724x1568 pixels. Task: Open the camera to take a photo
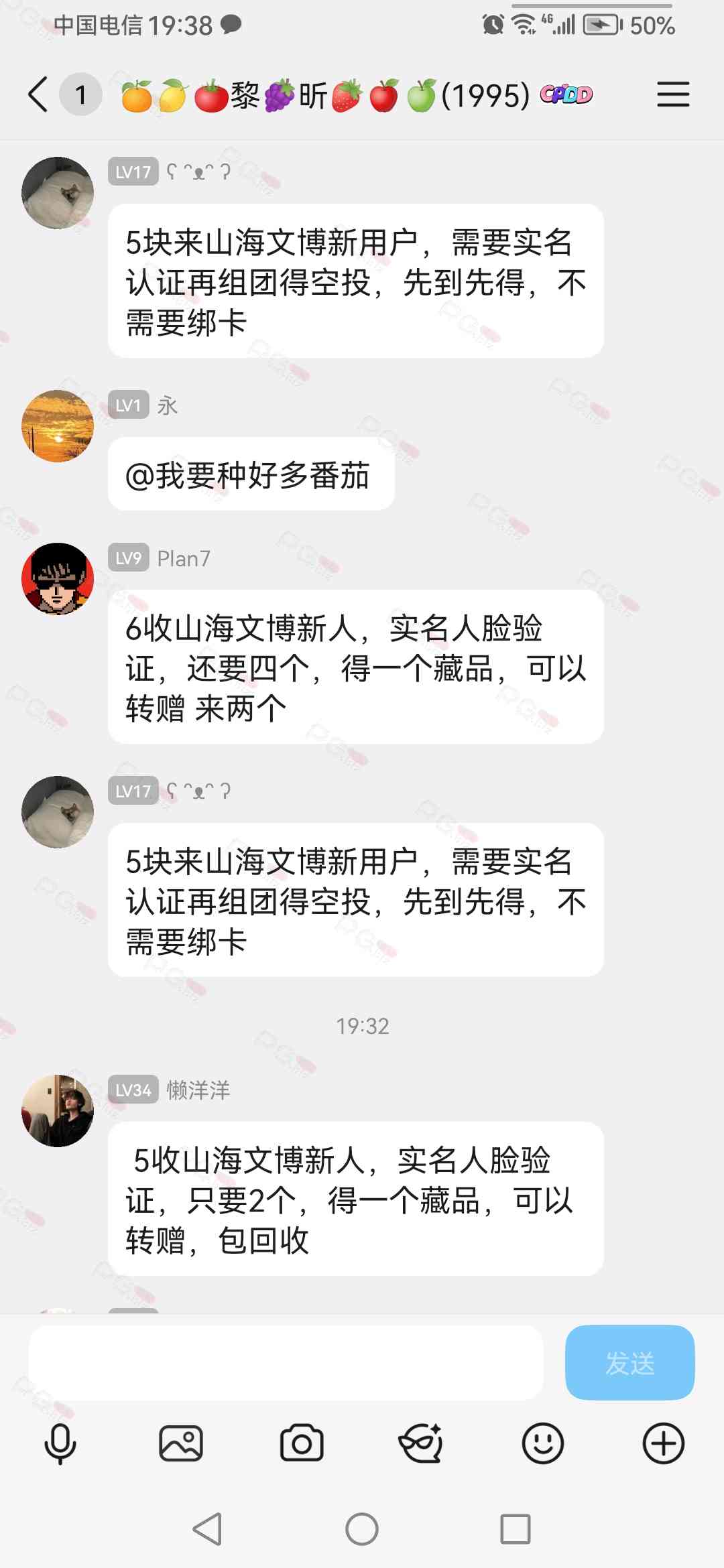[302, 1443]
